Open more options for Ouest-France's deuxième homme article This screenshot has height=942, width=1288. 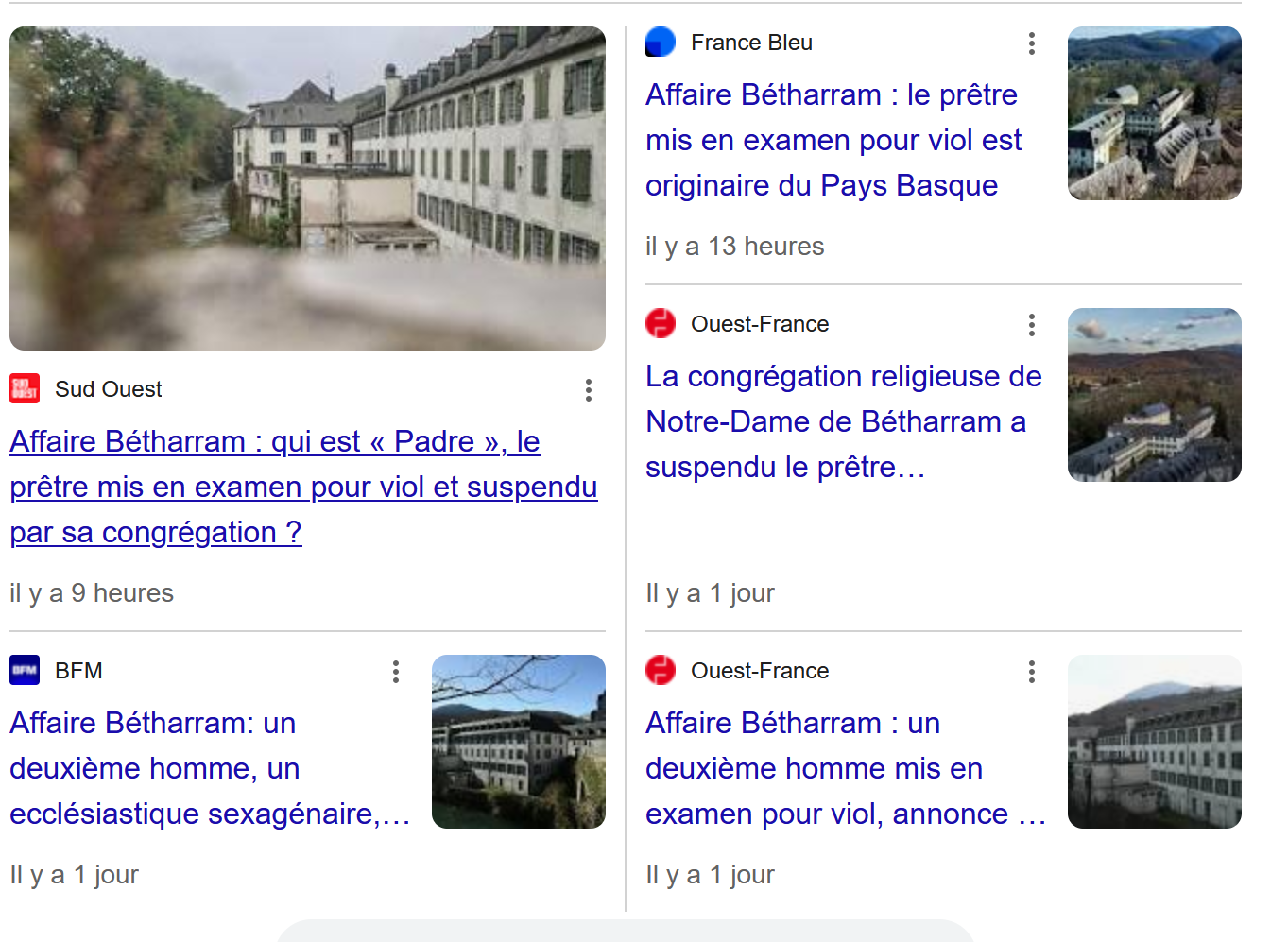[x=1031, y=672]
